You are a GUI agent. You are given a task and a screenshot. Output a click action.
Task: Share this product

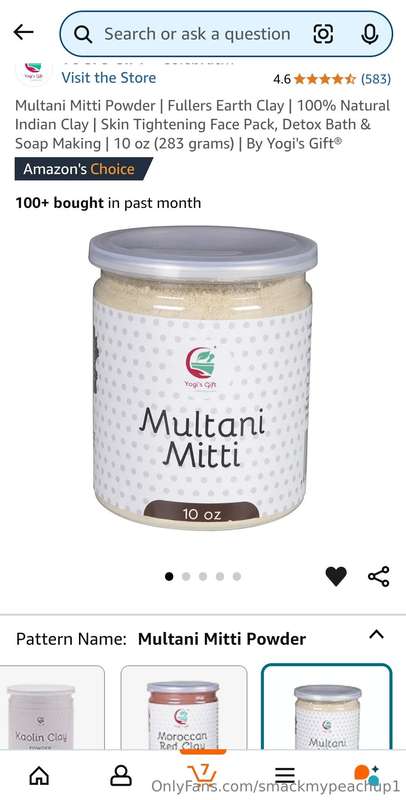pyautogui.click(x=379, y=577)
